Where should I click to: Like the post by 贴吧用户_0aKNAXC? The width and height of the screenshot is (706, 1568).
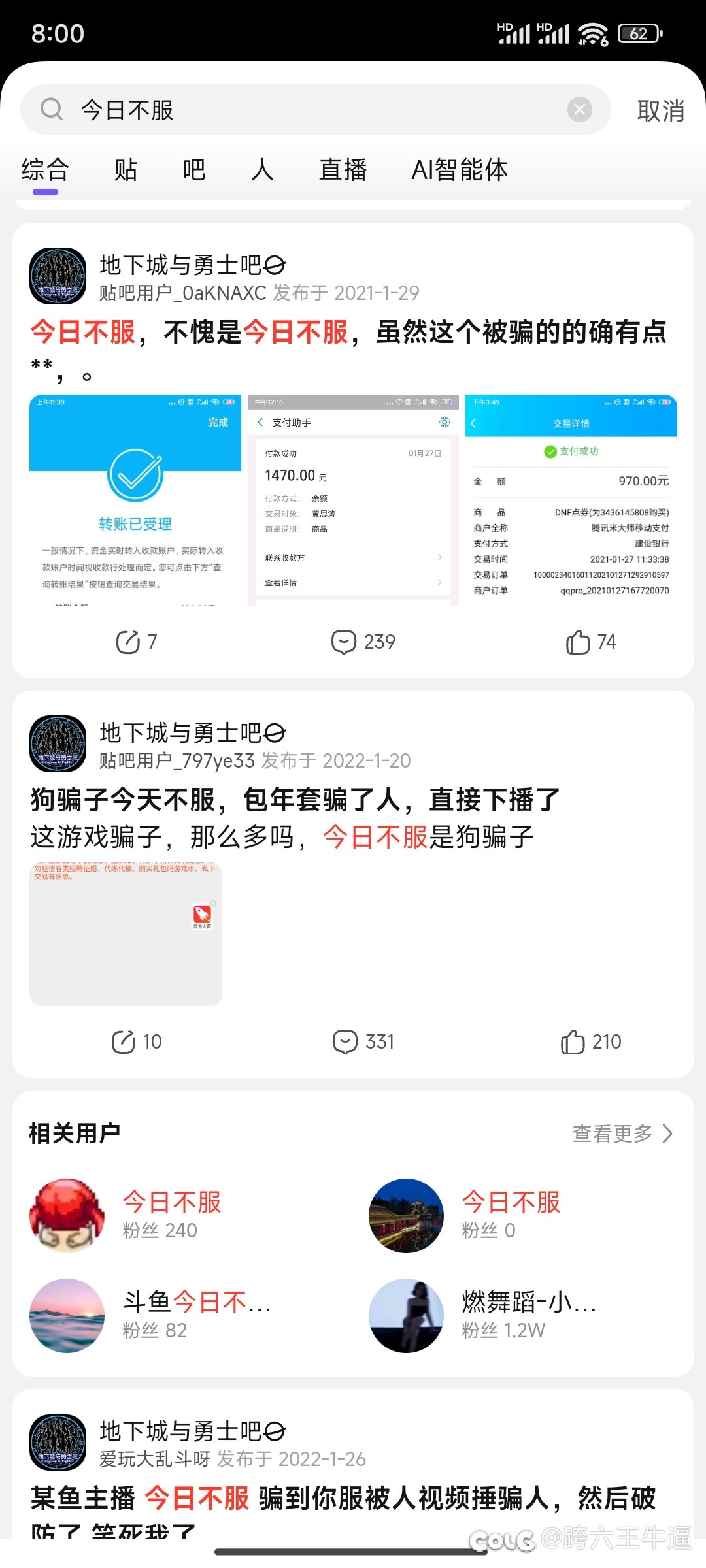point(591,642)
